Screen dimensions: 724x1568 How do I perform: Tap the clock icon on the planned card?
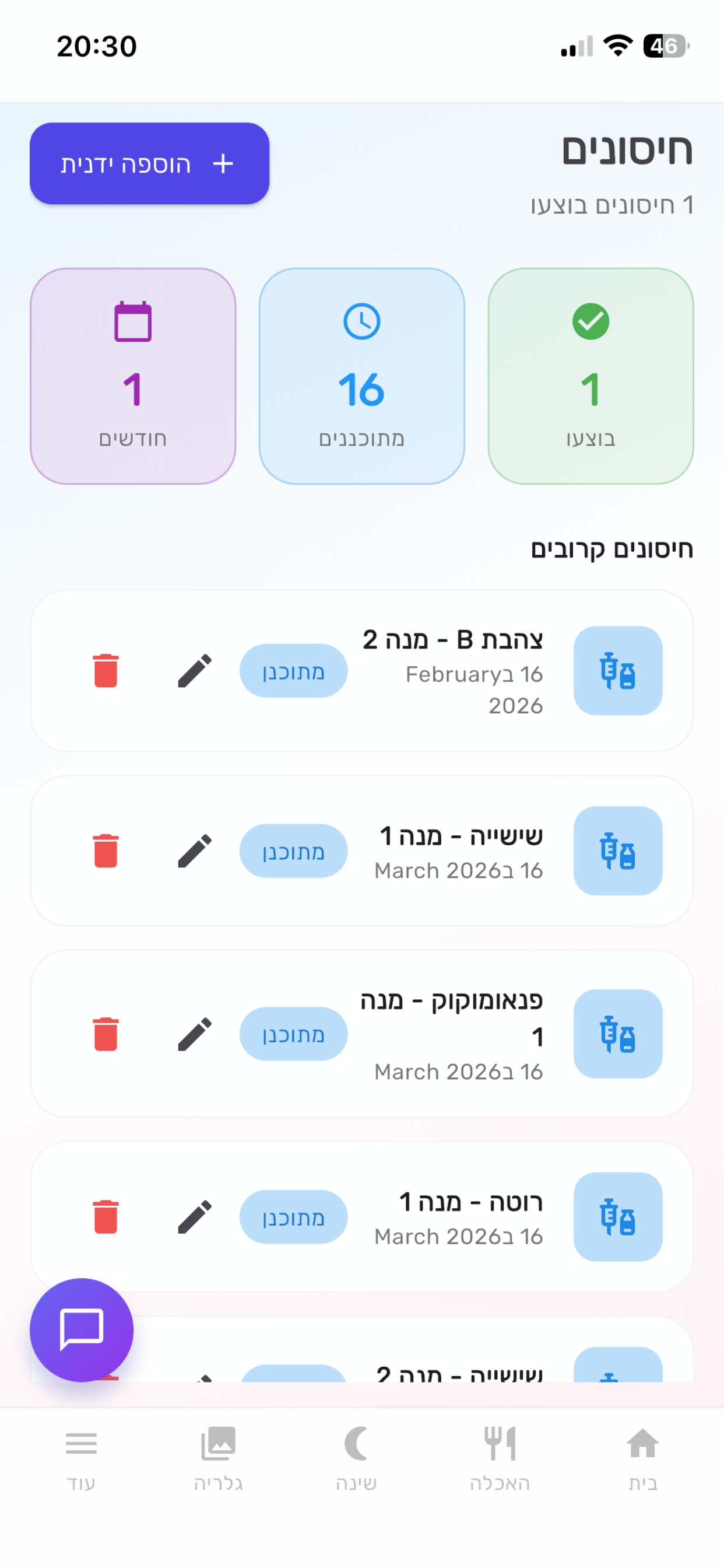point(363,323)
